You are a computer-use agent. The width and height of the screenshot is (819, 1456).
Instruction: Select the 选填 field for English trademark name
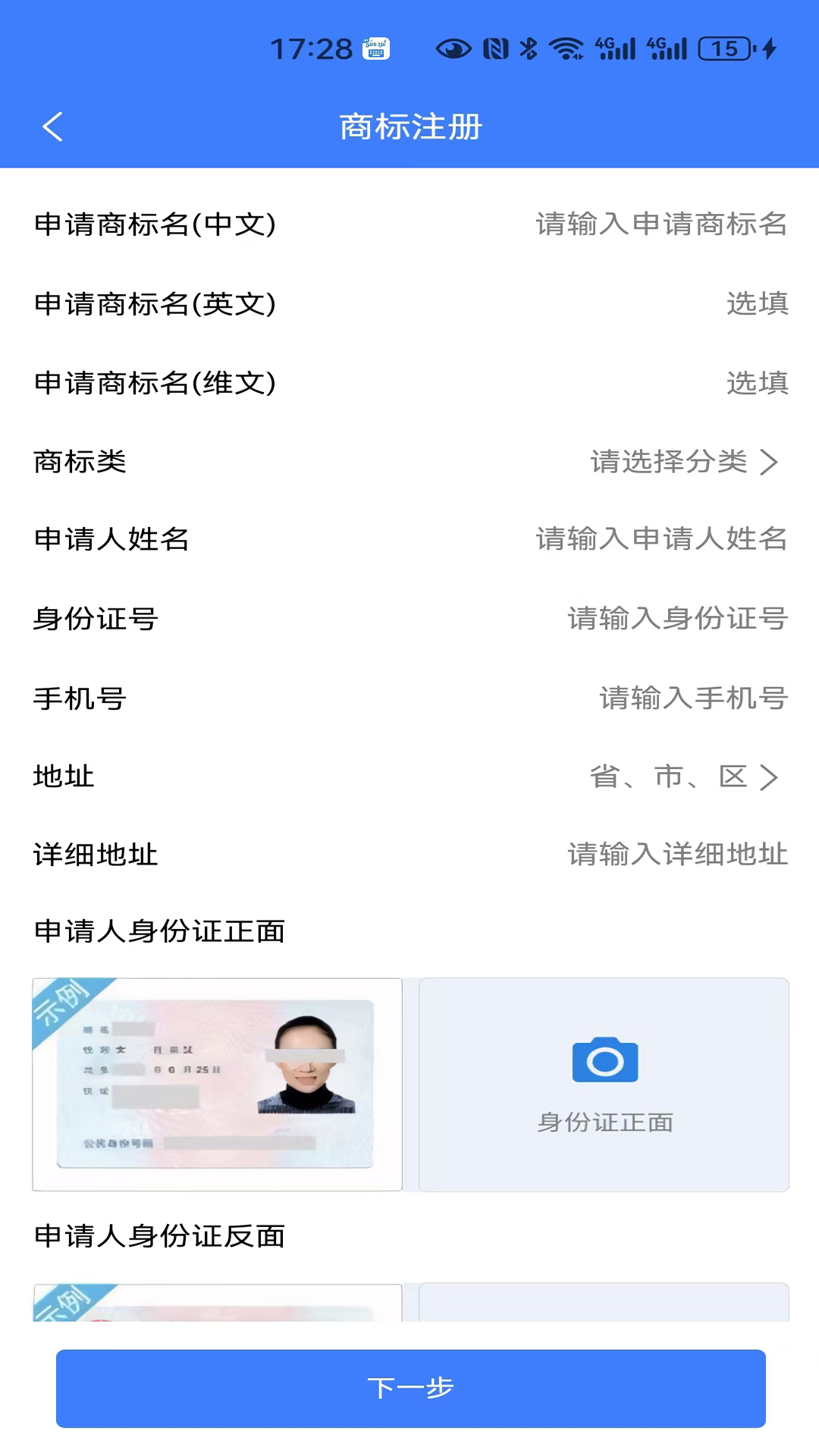756,304
